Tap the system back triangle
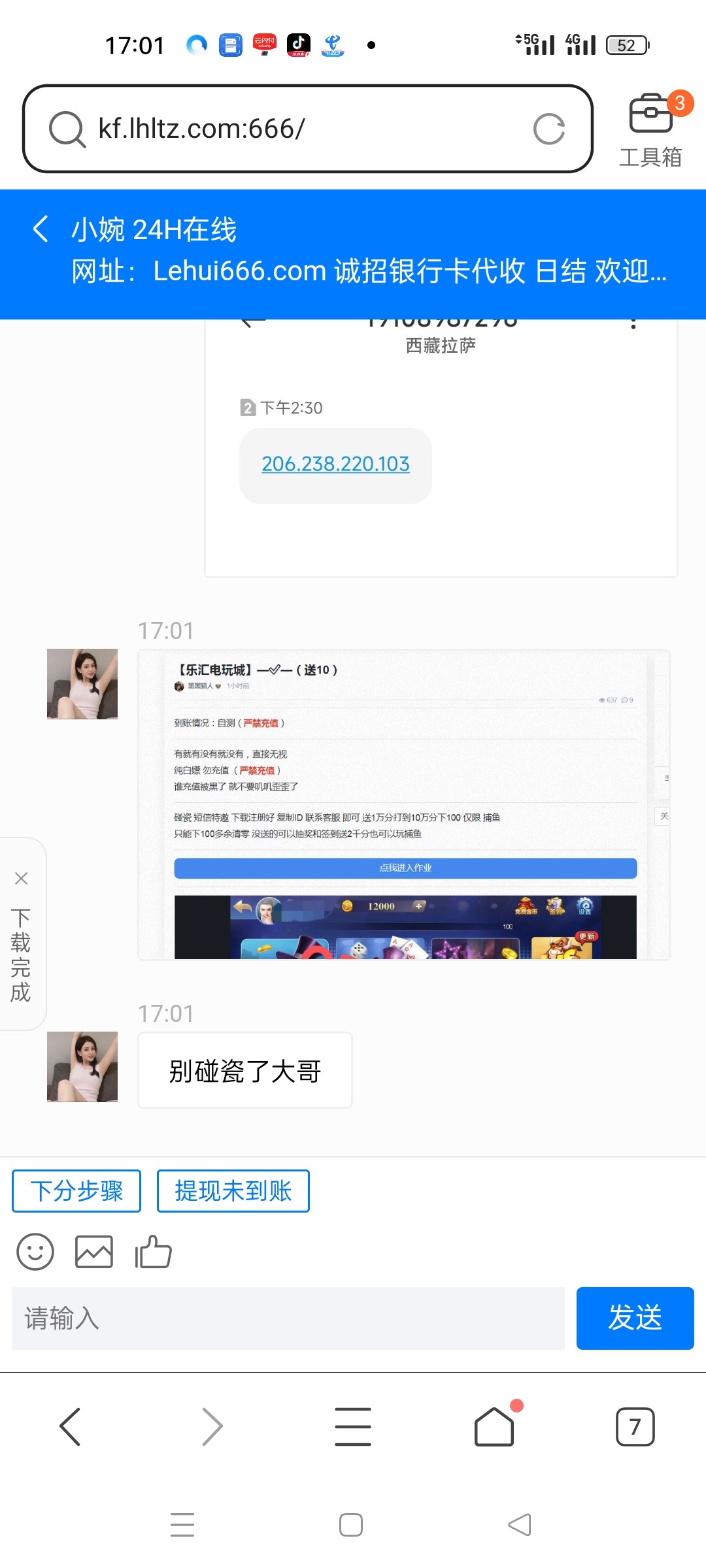The height and width of the screenshot is (1568, 706). (520, 1525)
